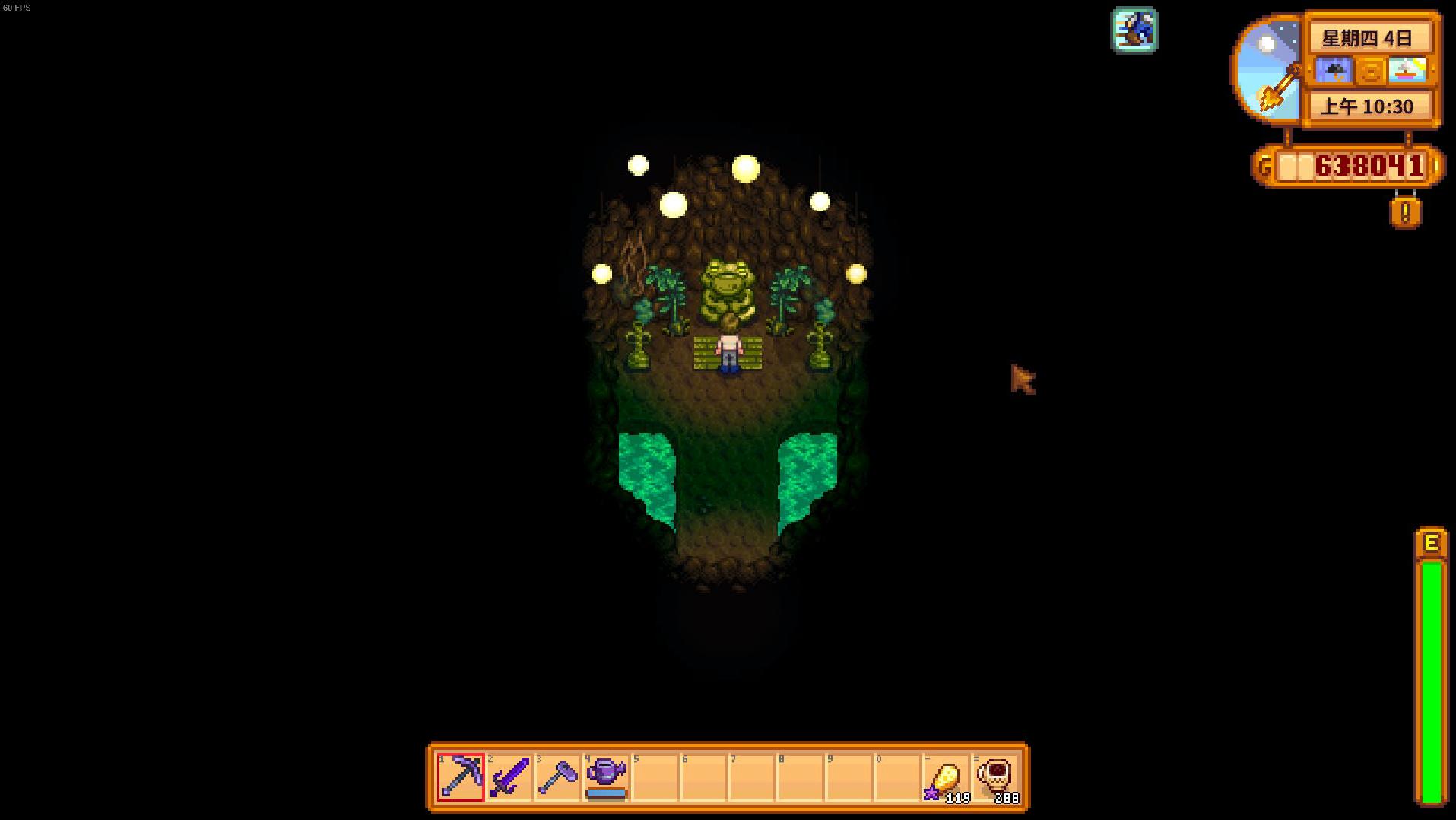Select the purple sword in slot 2
This screenshot has height=820, width=1456.
(x=509, y=777)
